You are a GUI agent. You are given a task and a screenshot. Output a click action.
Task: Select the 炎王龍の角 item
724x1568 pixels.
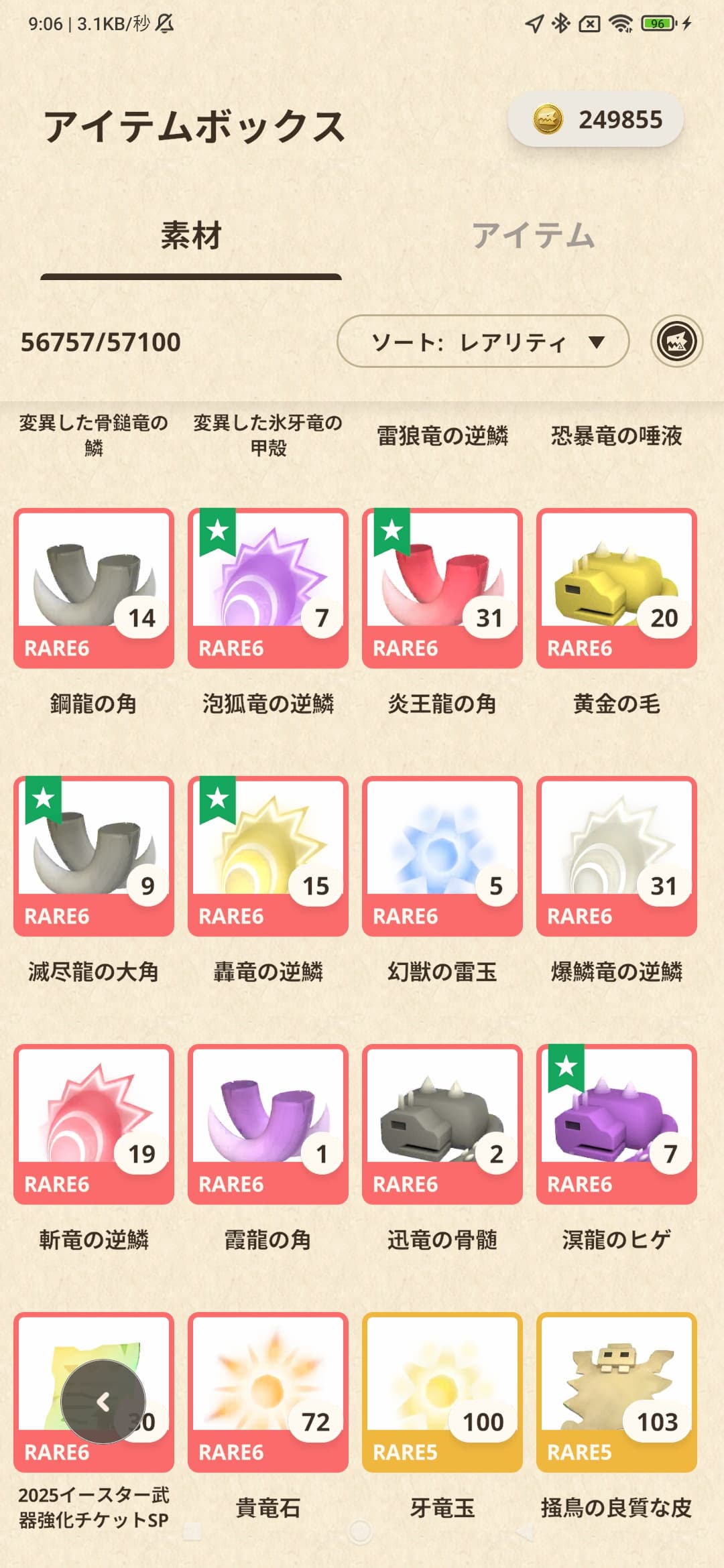coord(442,588)
